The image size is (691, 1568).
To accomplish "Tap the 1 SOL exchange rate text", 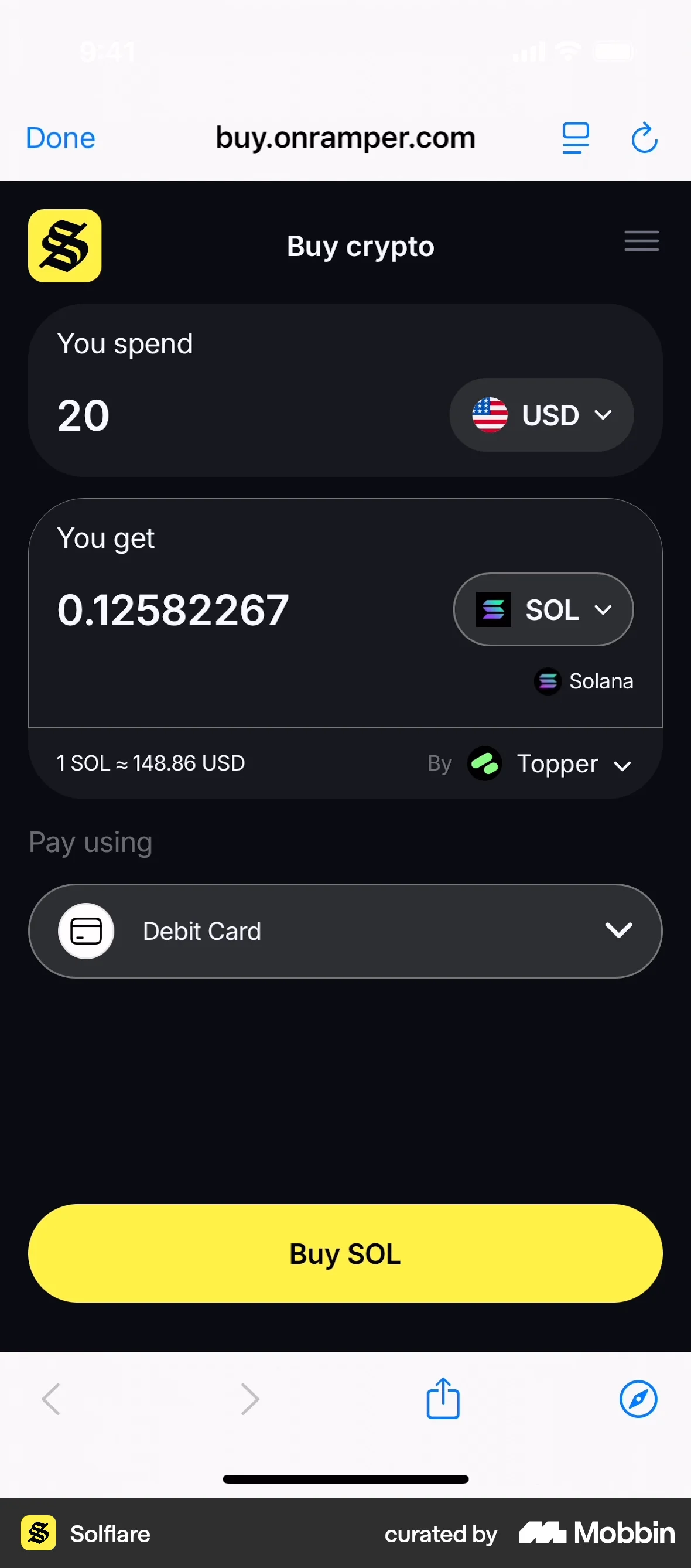I will point(150,763).
